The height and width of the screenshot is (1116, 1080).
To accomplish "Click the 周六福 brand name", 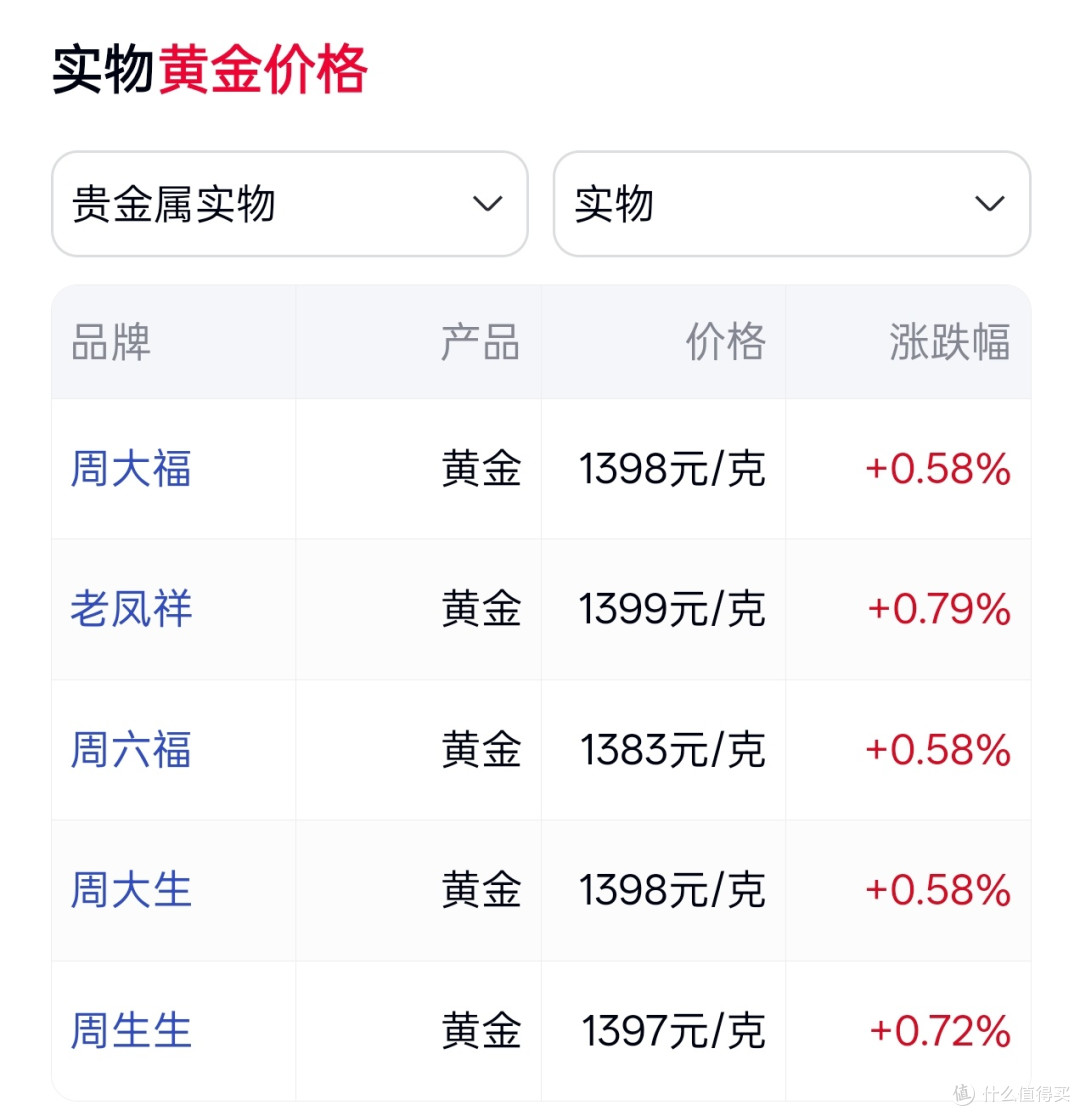I will pyautogui.click(x=131, y=750).
